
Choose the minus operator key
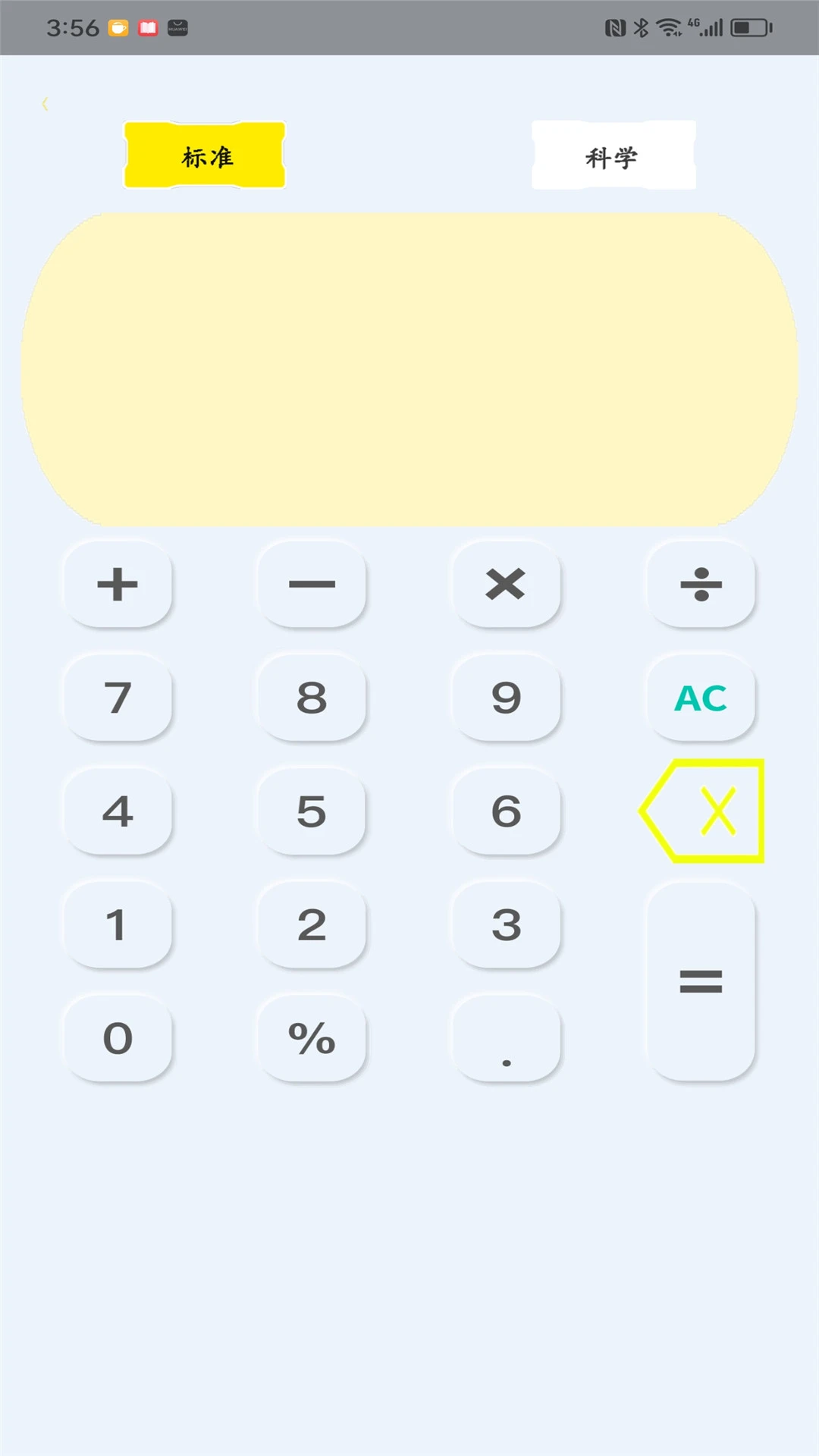[x=312, y=584]
